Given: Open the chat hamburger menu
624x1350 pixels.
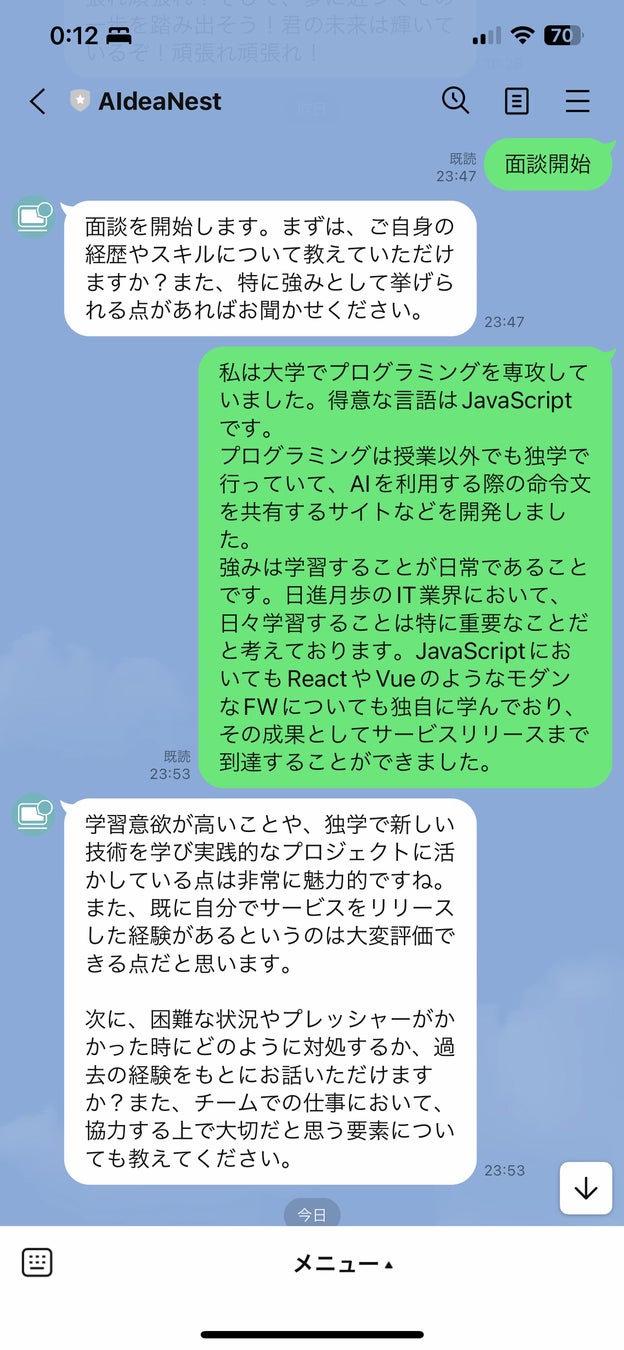Looking at the screenshot, I should (577, 101).
